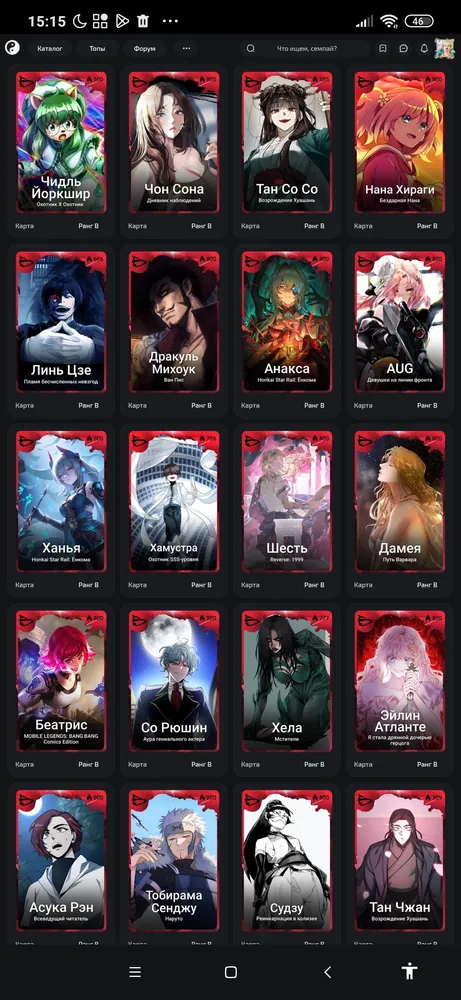Open the messages chat bubble icon

point(404,48)
